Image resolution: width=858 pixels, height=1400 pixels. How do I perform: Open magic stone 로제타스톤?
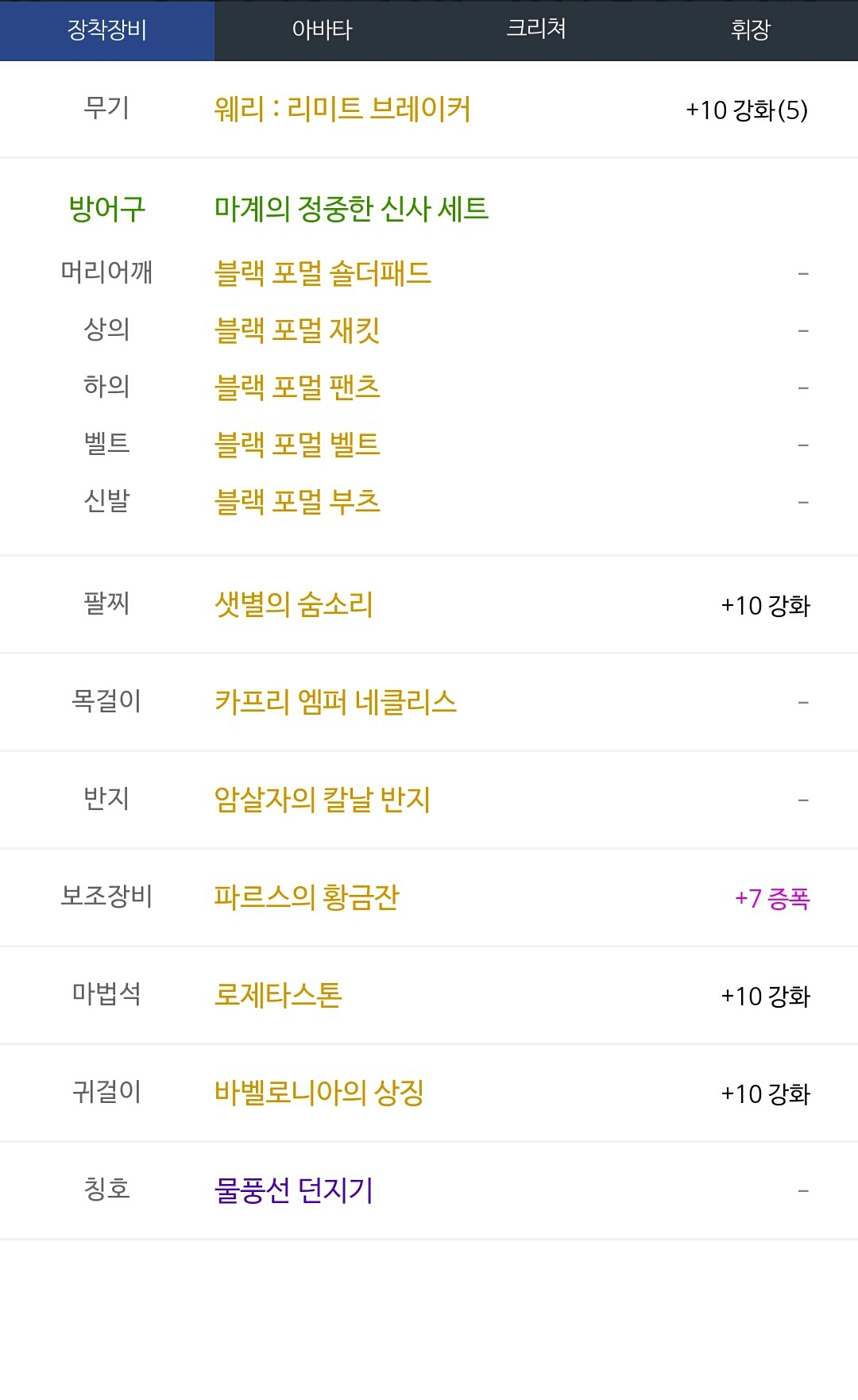(x=278, y=995)
